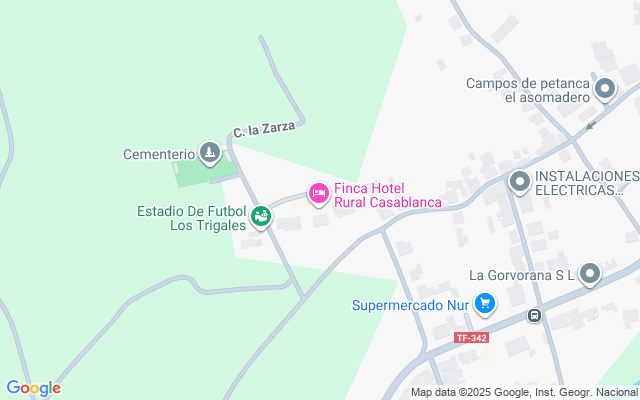Screen dimensions: 640x400
Task: Open the Google logo link
Action: (x=33, y=388)
